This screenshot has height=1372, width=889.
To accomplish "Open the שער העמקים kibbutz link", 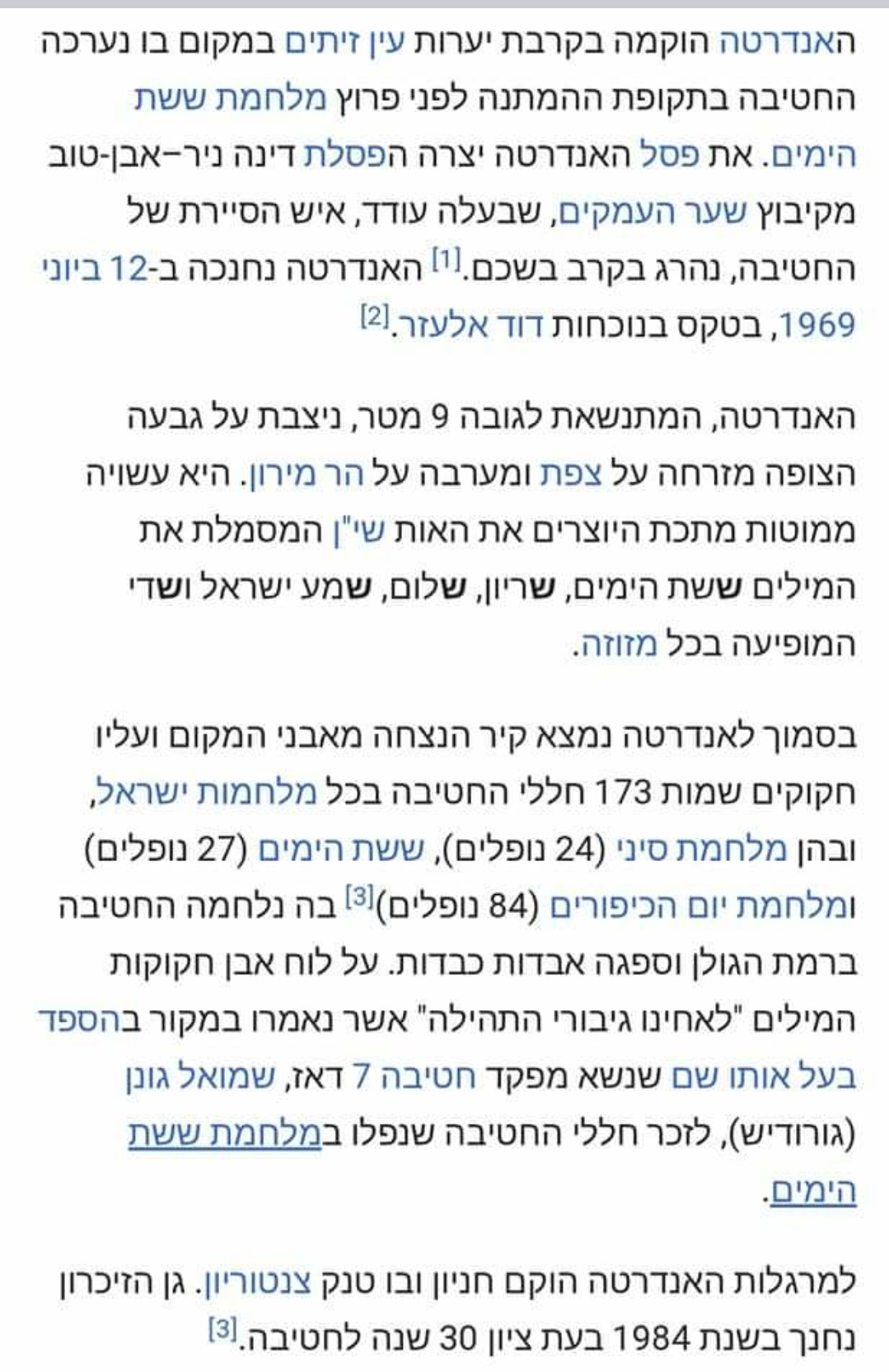I will tap(652, 213).
